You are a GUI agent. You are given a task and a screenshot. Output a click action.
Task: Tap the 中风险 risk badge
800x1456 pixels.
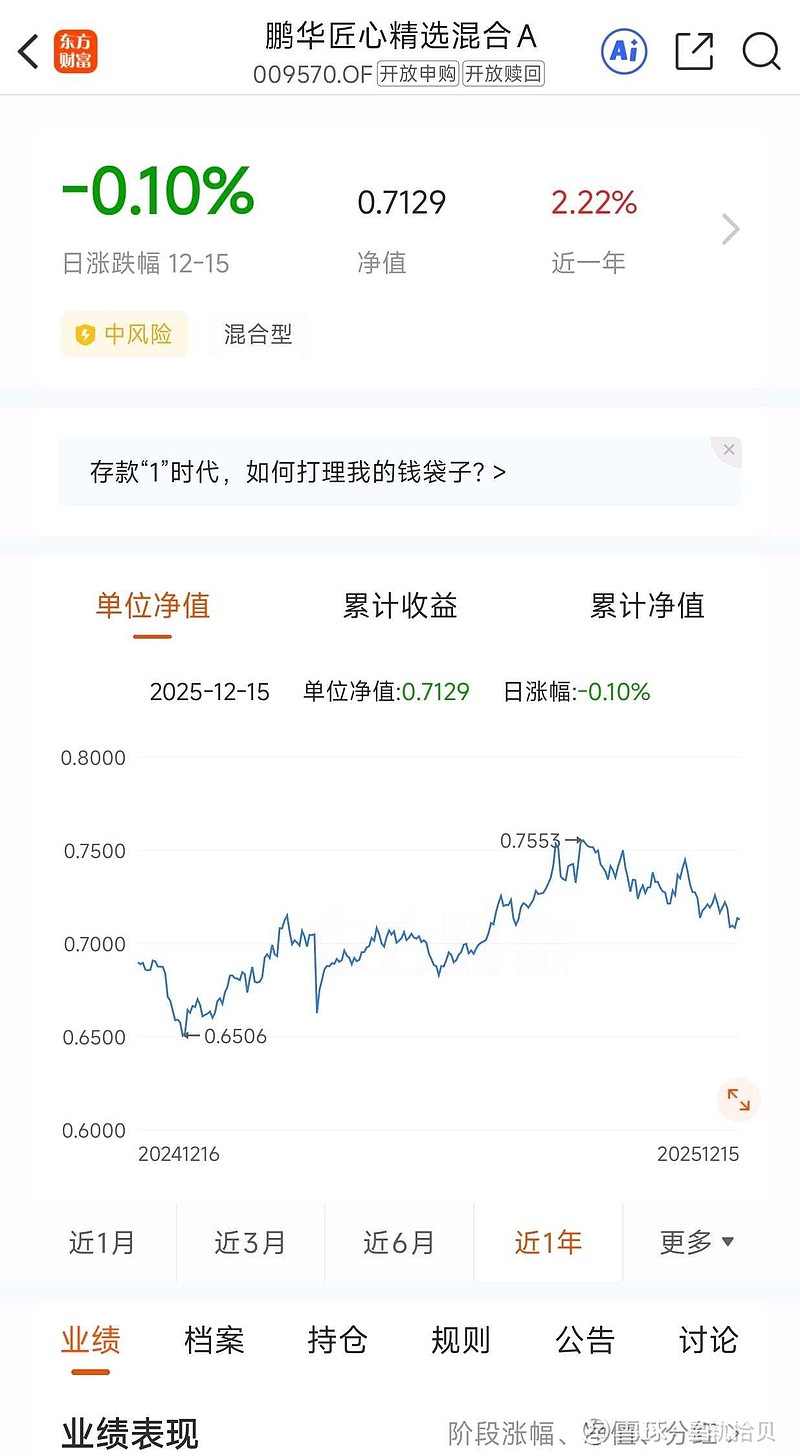[x=124, y=336]
